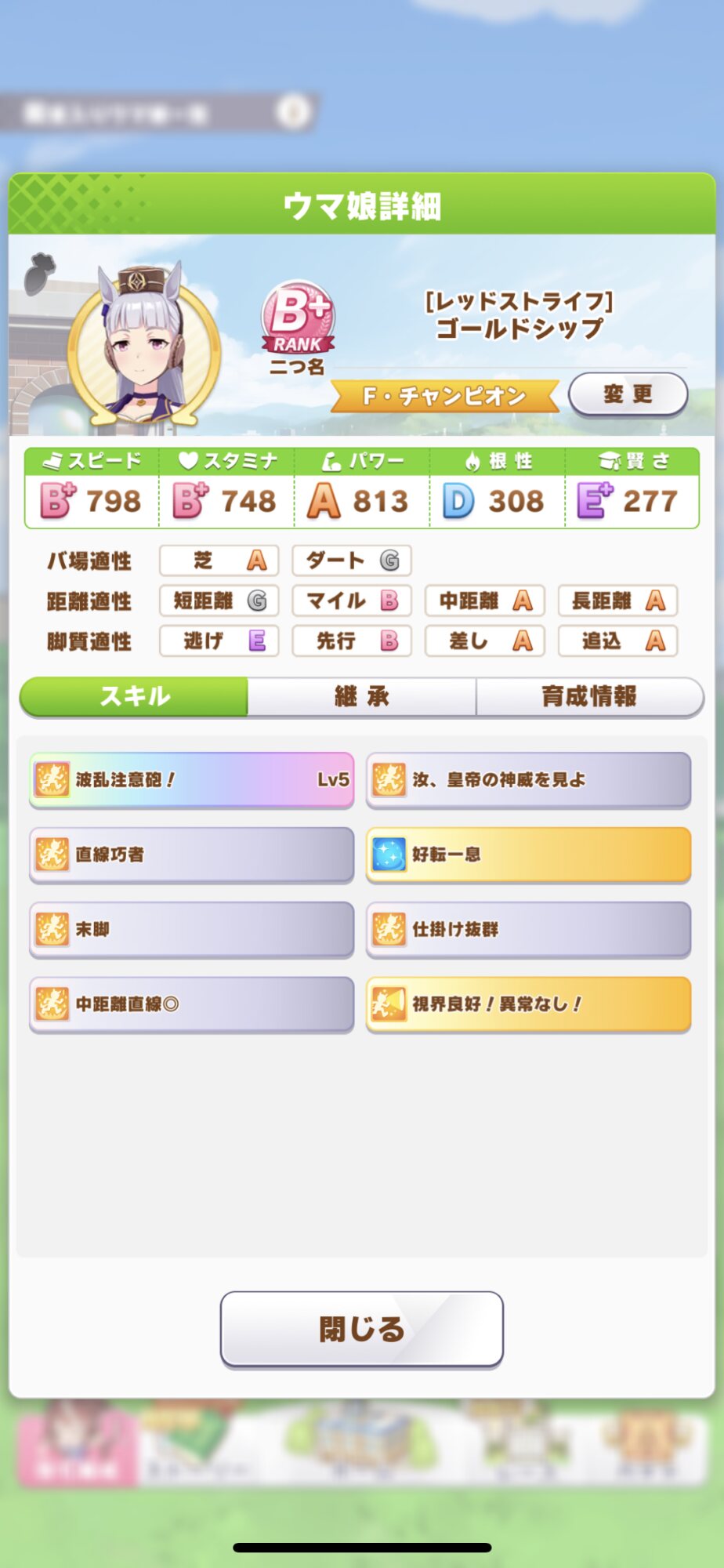Tap the 変更 title change button

click(x=628, y=394)
